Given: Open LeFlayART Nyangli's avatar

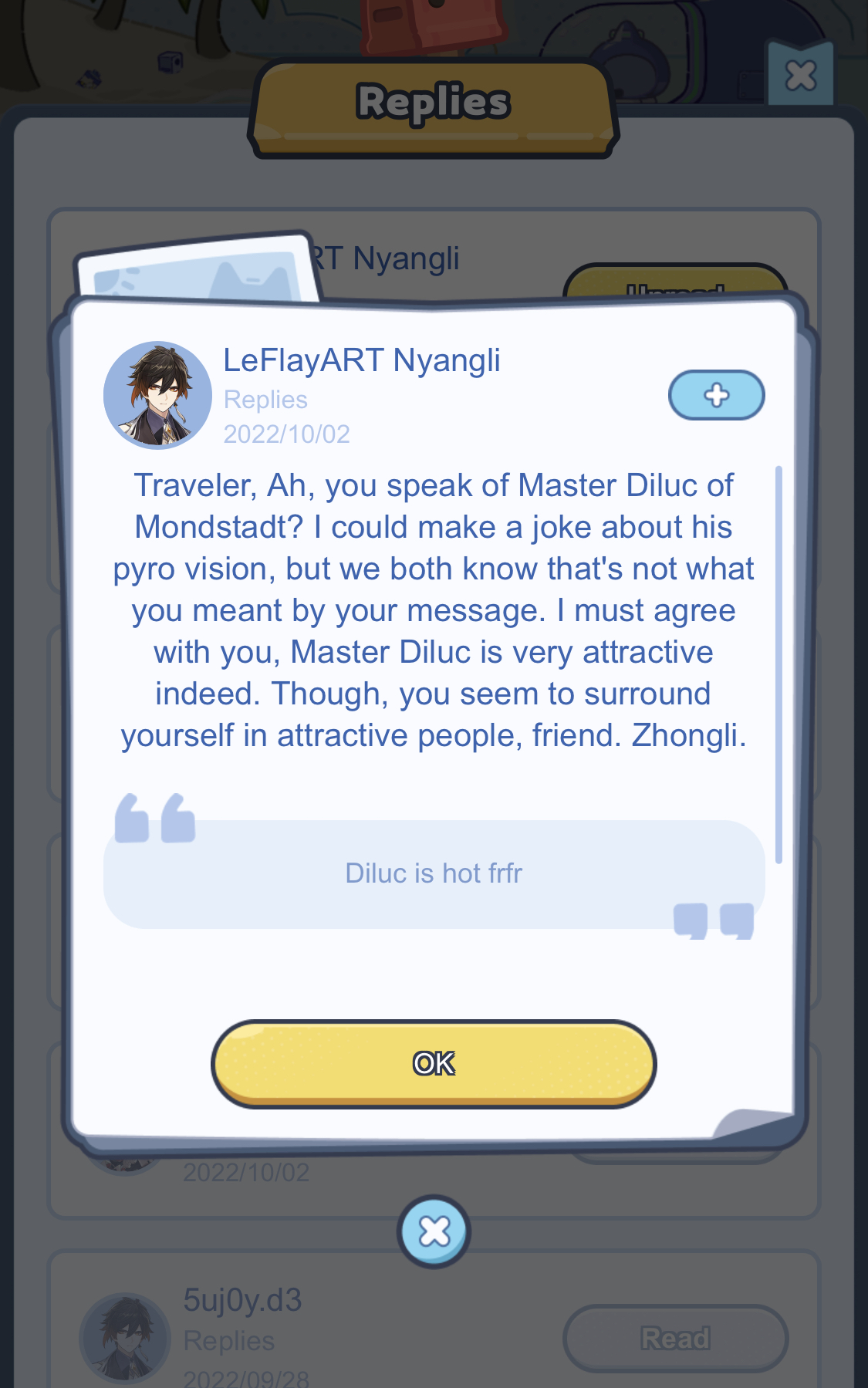Looking at the screenshot, I should point(158,395).
